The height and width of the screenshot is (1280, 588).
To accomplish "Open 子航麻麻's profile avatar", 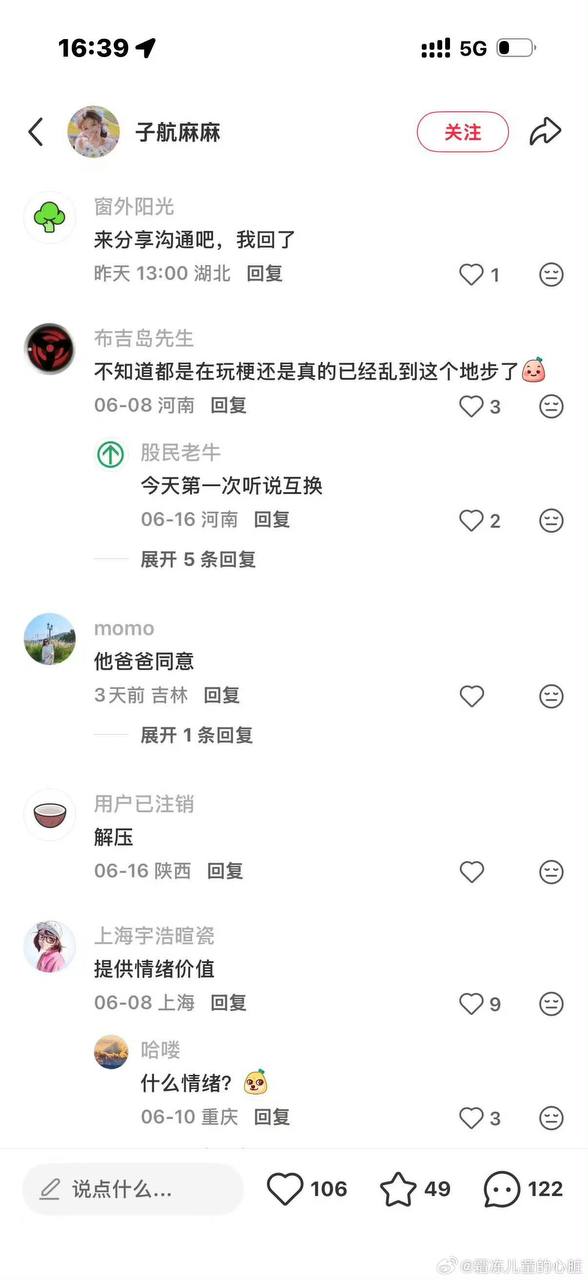I will pyautogui.click(x=94, y=132).
